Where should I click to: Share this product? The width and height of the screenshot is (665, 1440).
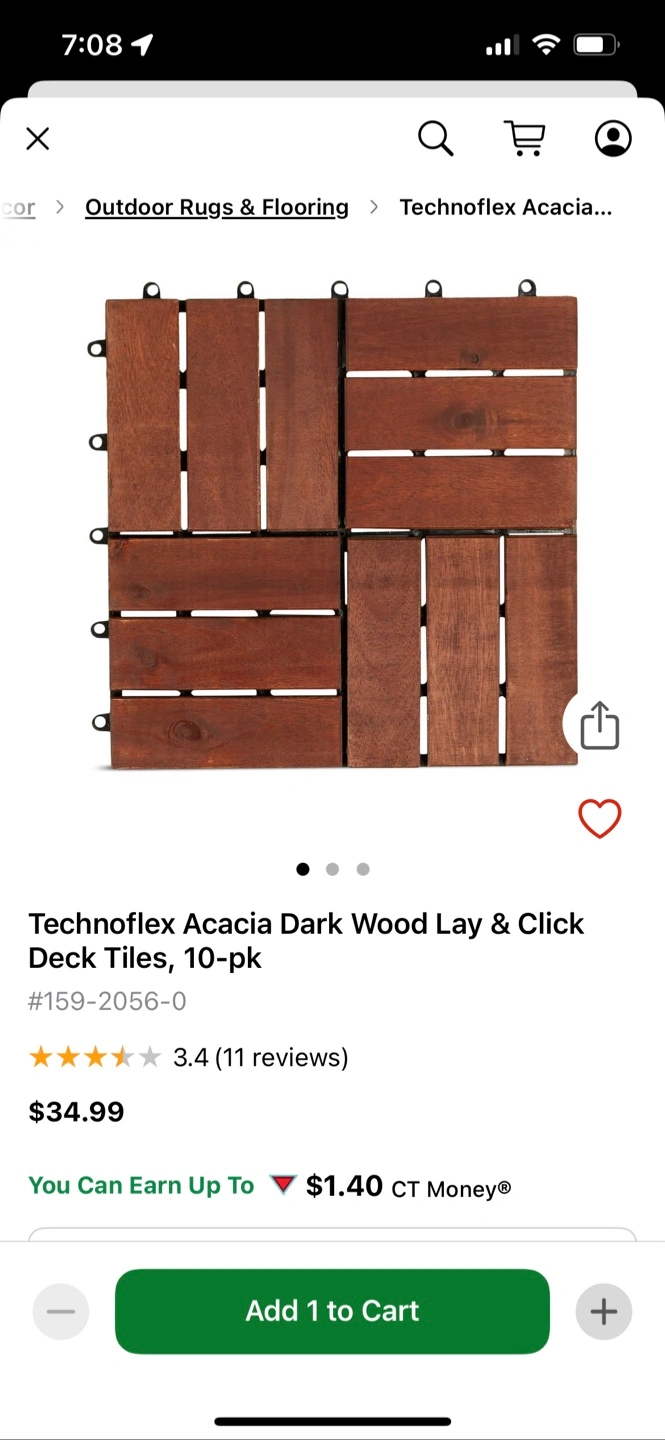click(x=600, y=725)
